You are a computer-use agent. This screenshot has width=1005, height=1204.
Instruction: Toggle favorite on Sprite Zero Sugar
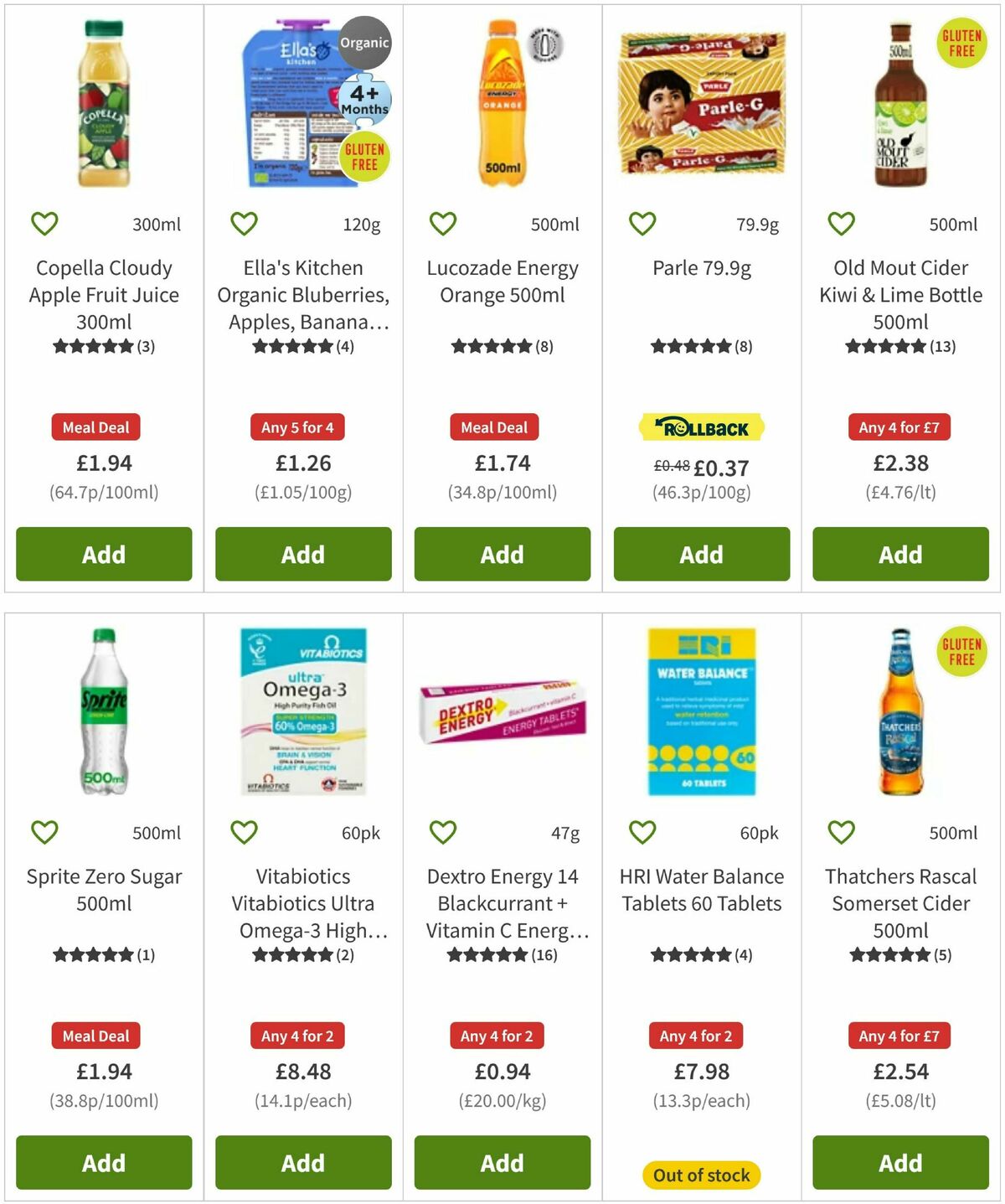point(44,832)
